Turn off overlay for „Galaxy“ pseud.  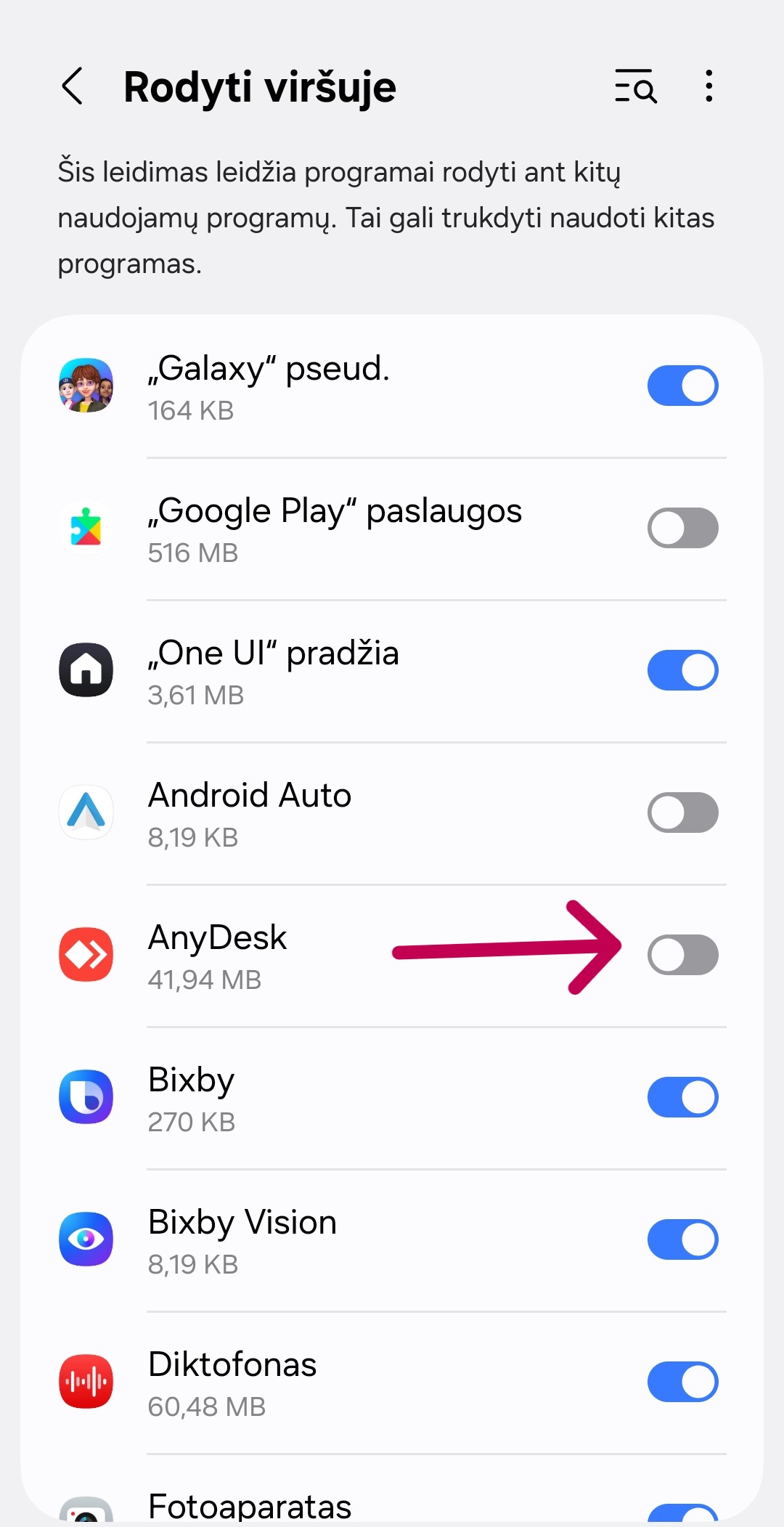tap(682, 386)
